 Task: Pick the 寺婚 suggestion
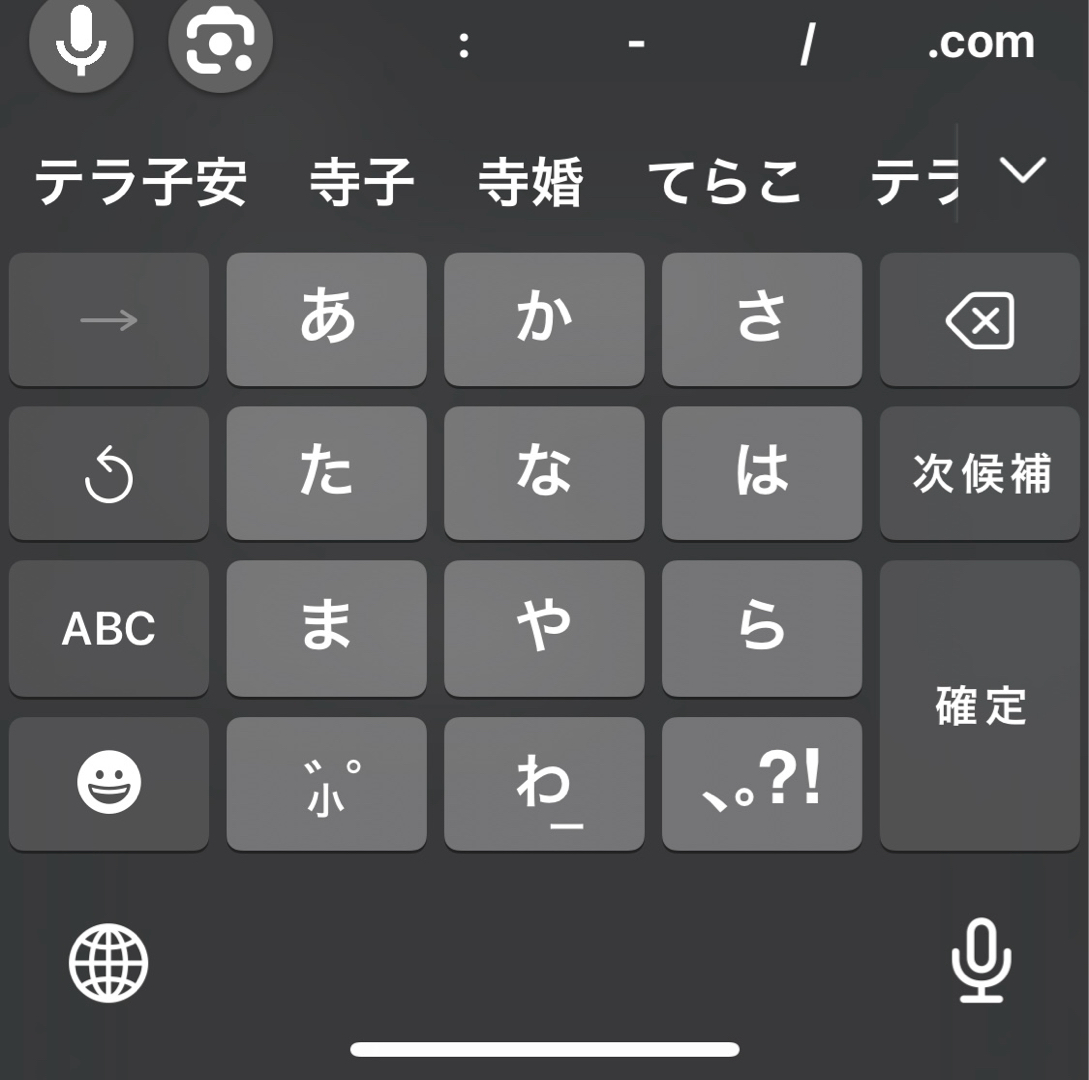(x=530, y=183)
